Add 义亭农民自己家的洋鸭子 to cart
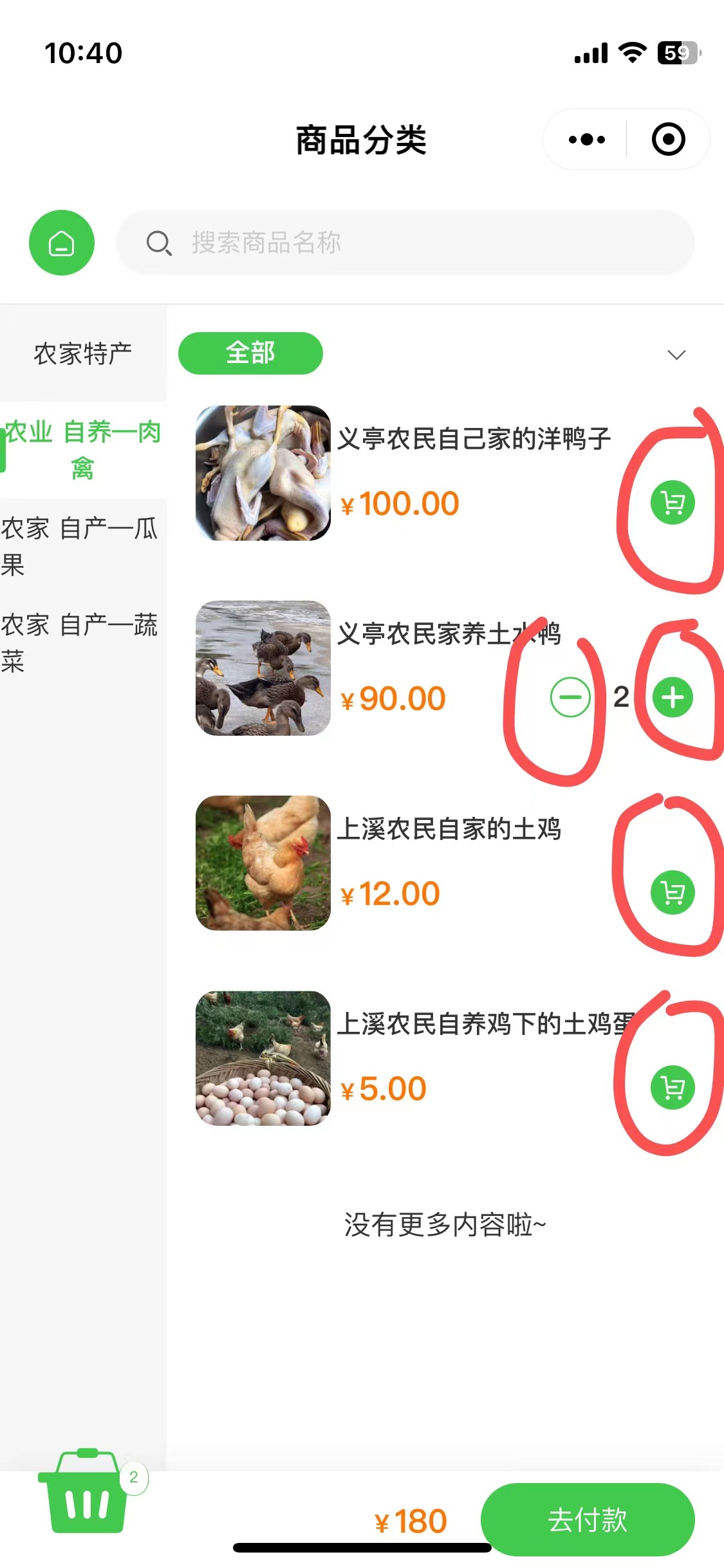Screen dimensions: 724x1568 [673, 503]
